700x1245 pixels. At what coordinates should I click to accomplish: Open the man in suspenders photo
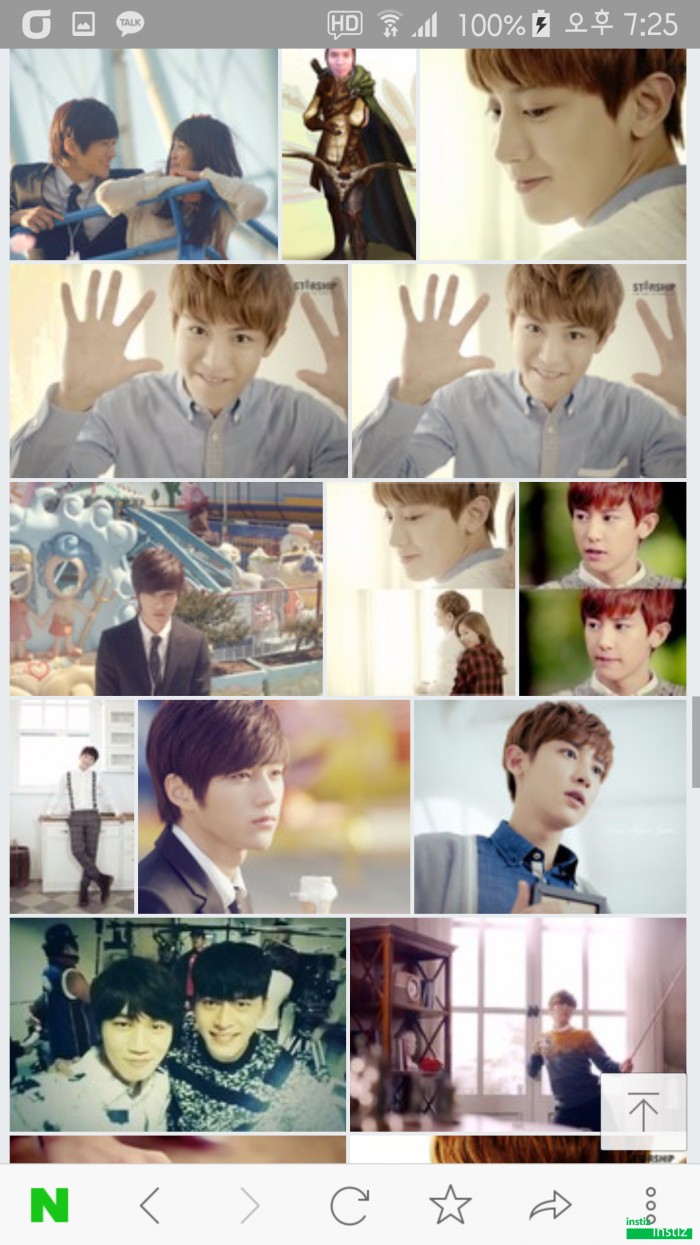[72, 806]
